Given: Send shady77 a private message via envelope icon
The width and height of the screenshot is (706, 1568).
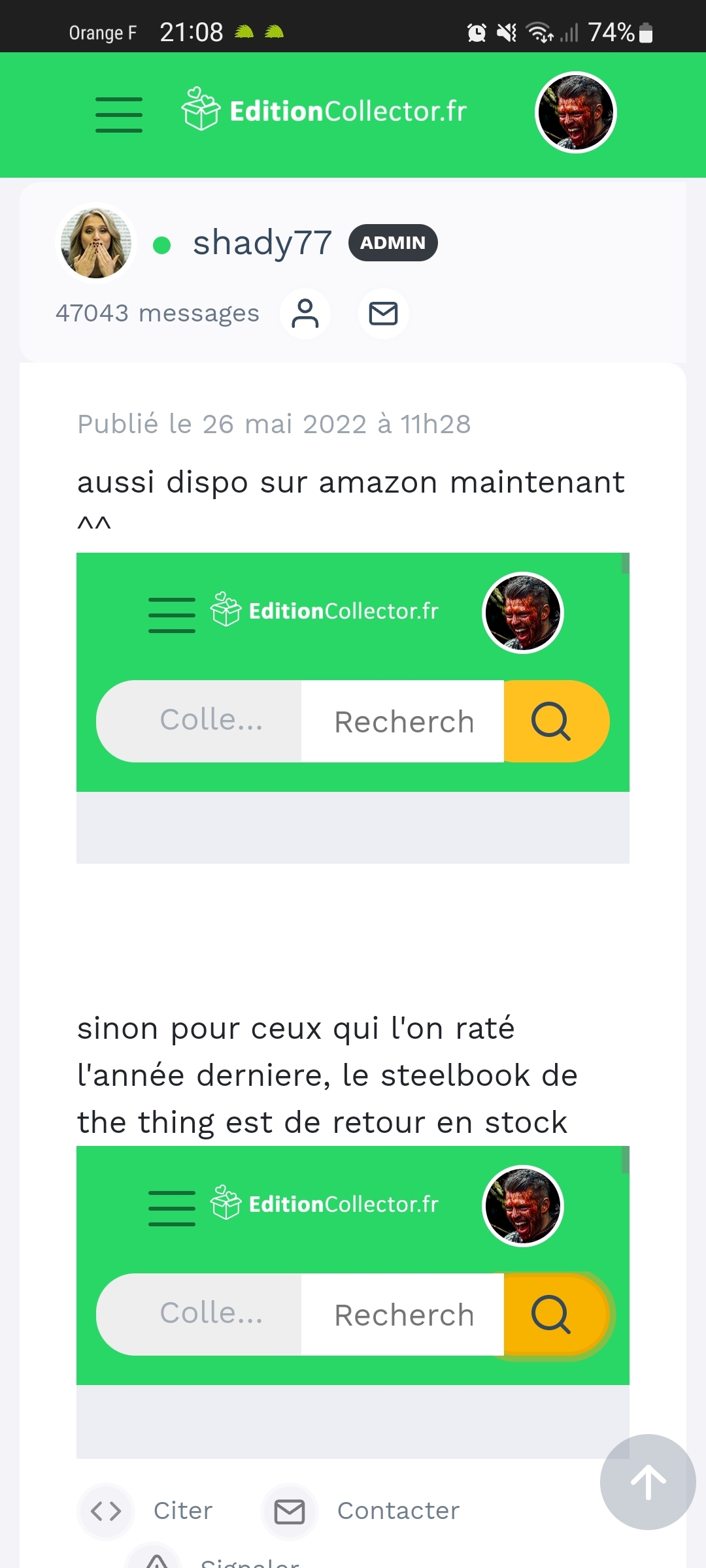Looking at the screenshot, I should 383,314.
